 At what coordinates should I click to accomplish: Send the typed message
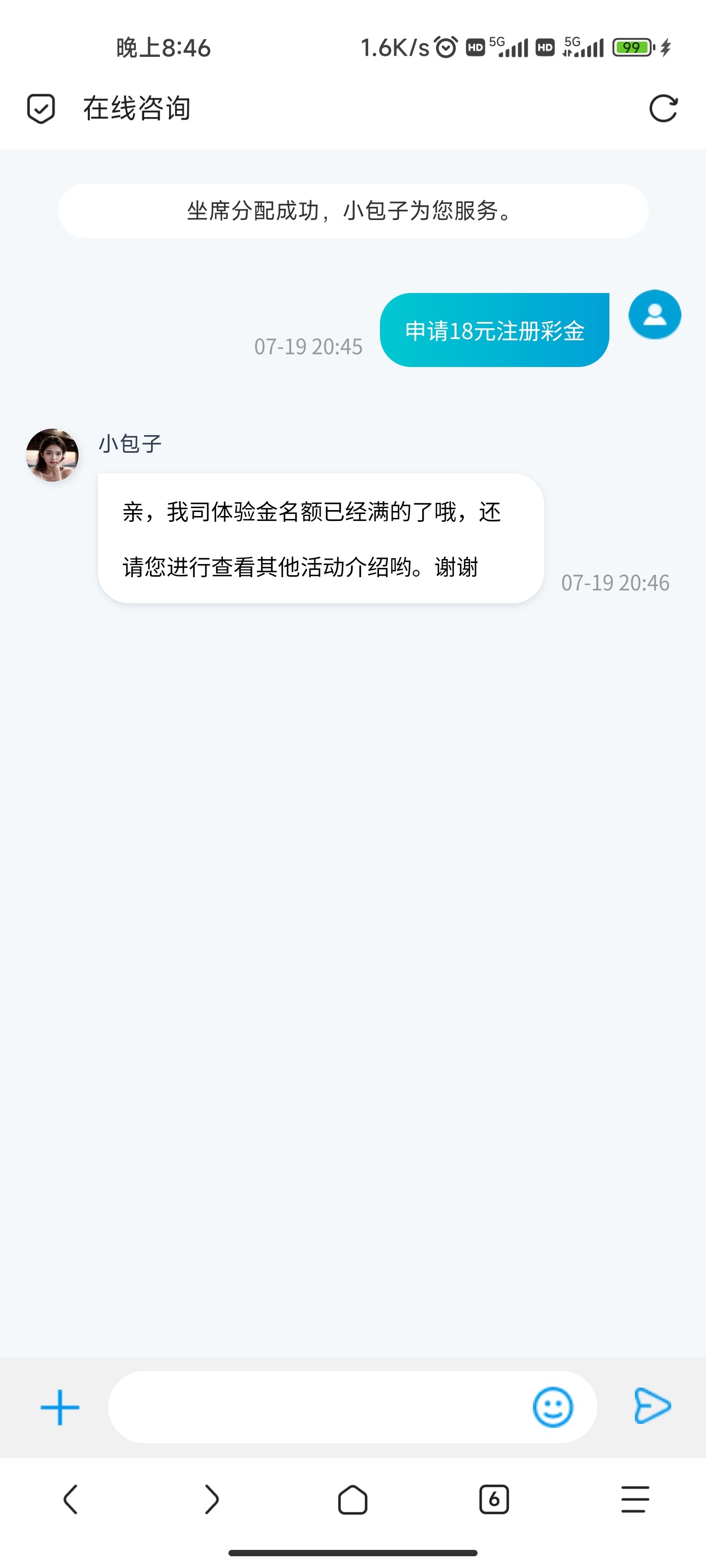tap(652, 1405)
